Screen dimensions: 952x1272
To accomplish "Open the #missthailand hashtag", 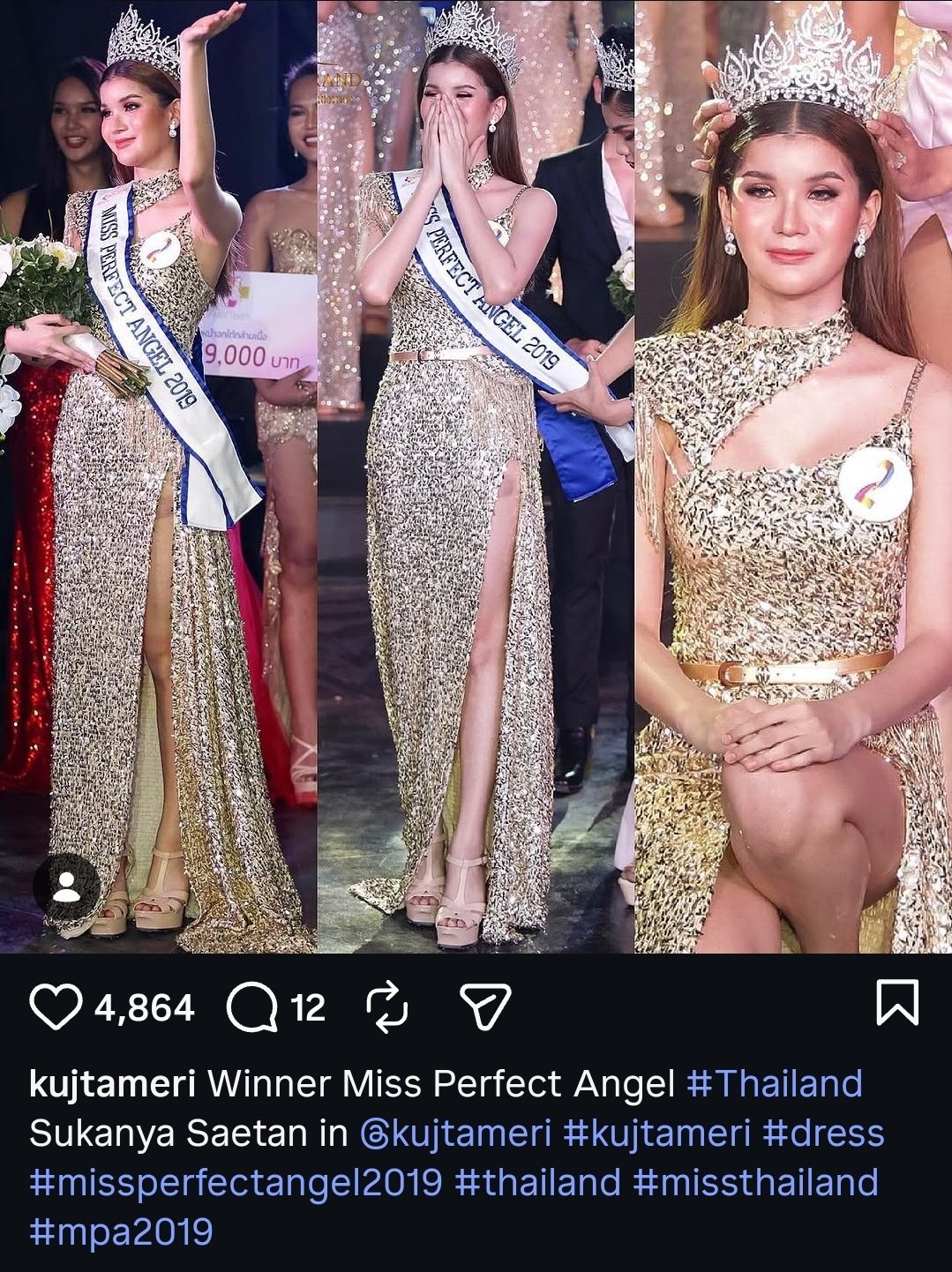I will point(755,1183).
